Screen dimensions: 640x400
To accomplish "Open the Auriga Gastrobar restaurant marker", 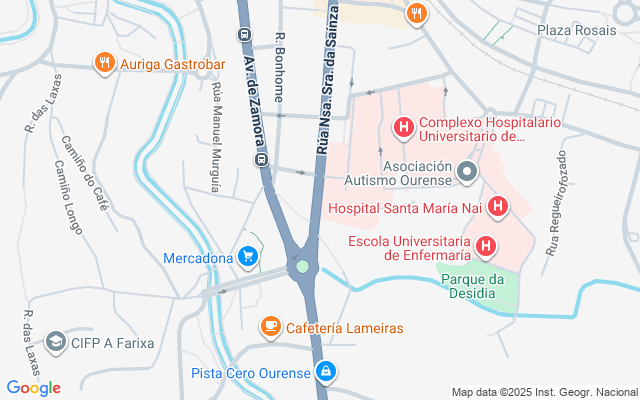I will tap(104, 65).
